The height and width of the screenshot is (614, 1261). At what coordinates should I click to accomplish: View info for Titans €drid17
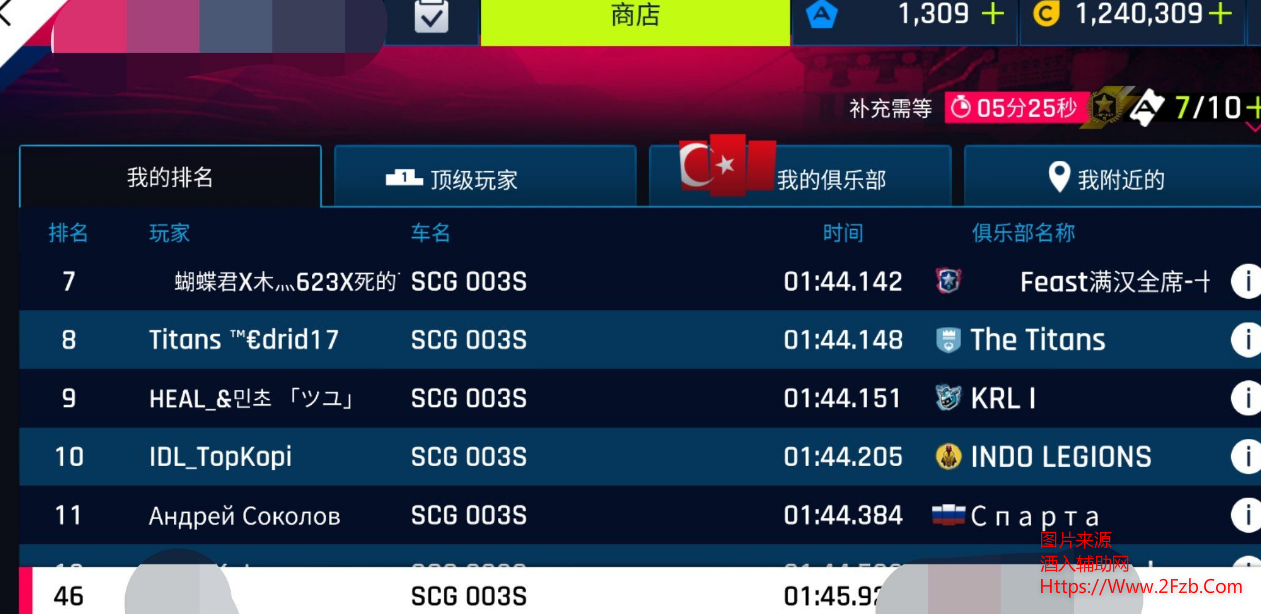tap(1245, 340)
